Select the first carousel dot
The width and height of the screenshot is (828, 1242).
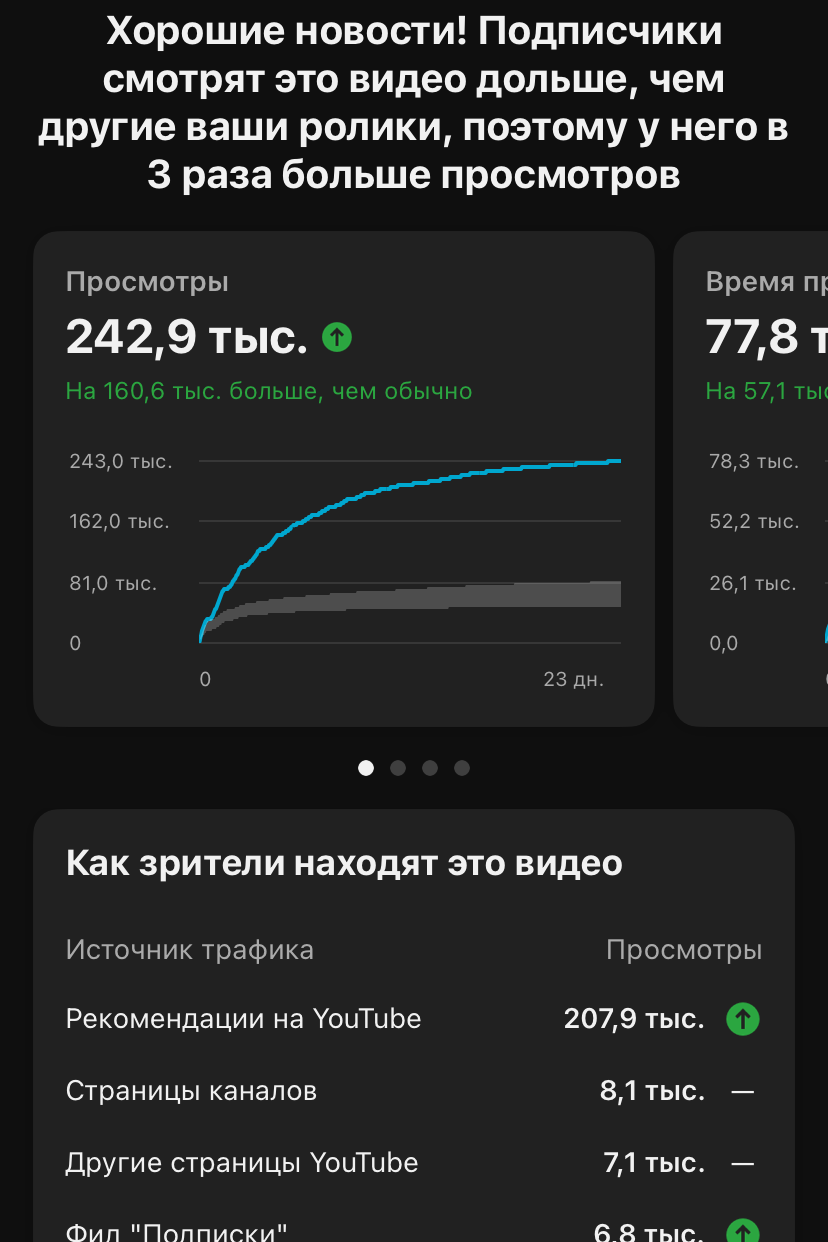(x=366, y=768)
